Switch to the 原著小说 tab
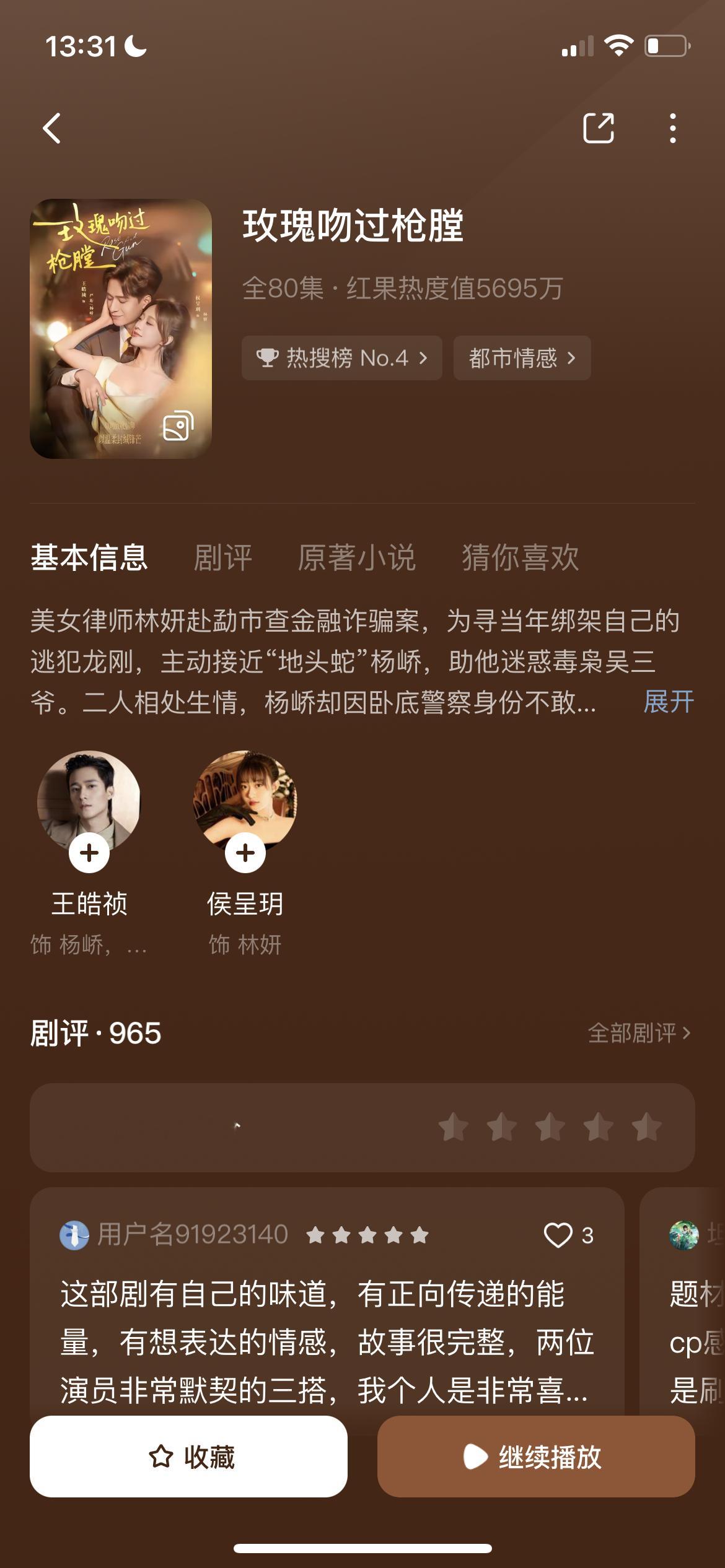Screen dimensions: 725x1568 [356, 558]
